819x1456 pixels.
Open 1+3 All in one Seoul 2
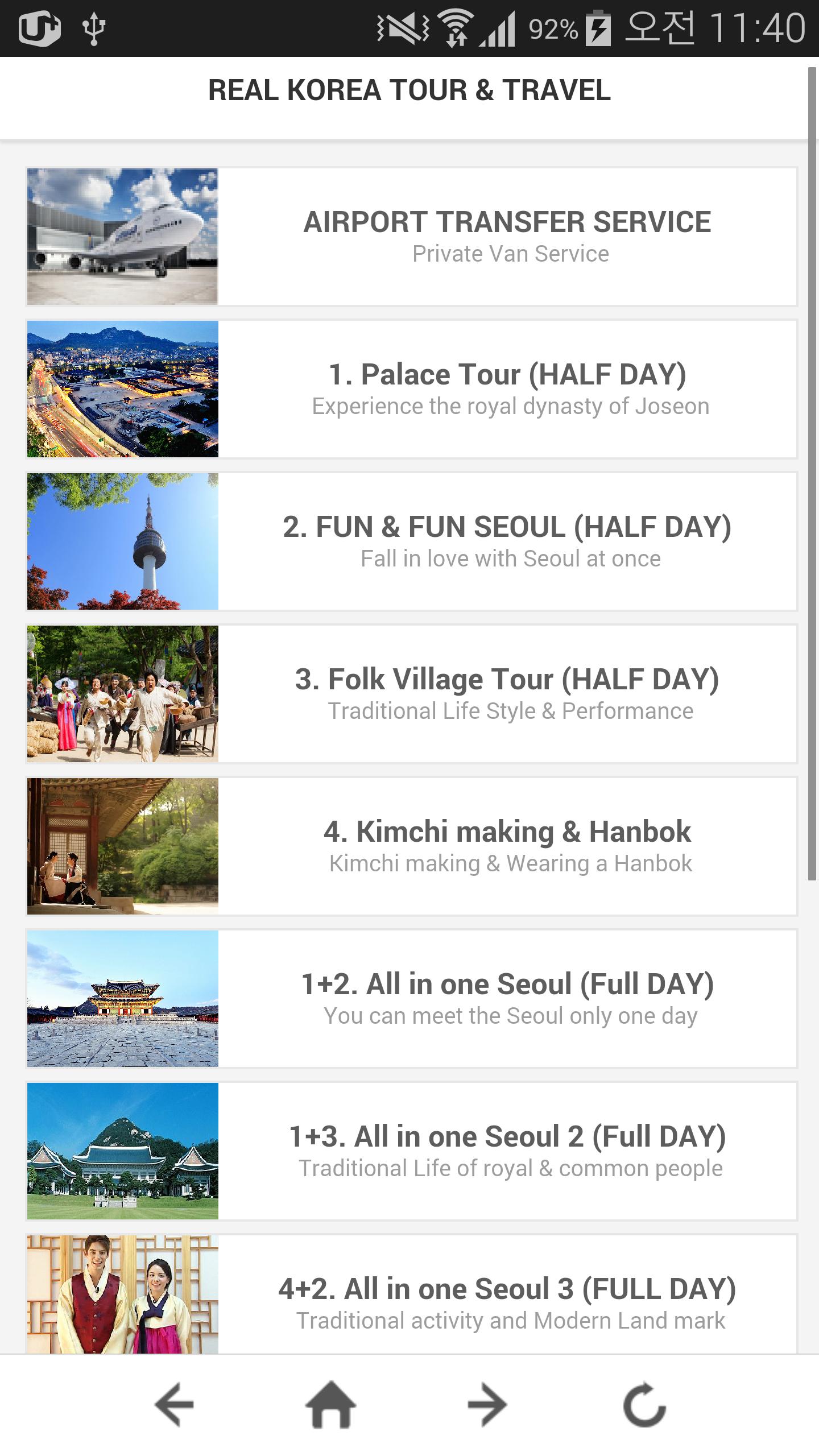(506, 1151)
